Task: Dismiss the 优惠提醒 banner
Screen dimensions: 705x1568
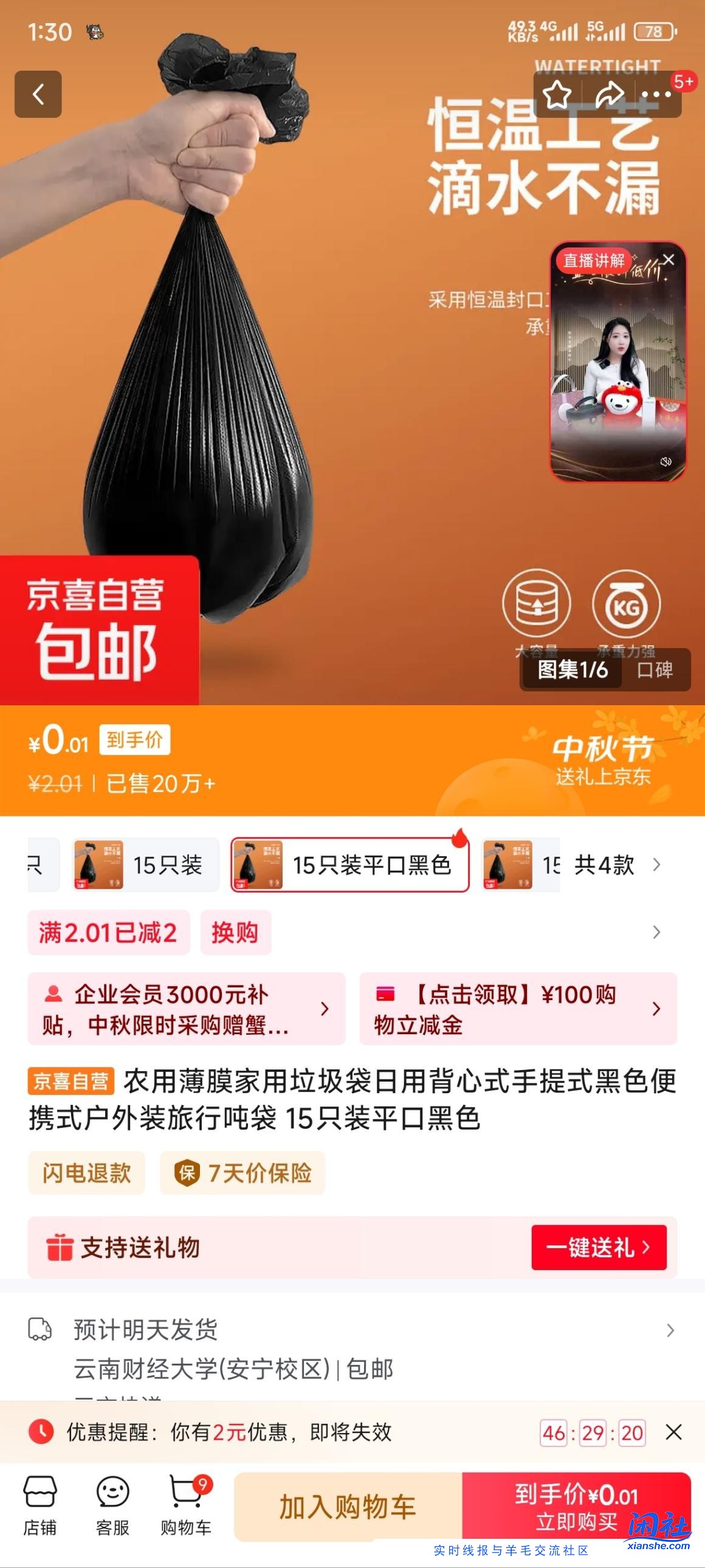Action: pyautogui.click(x=673, y=1432)
